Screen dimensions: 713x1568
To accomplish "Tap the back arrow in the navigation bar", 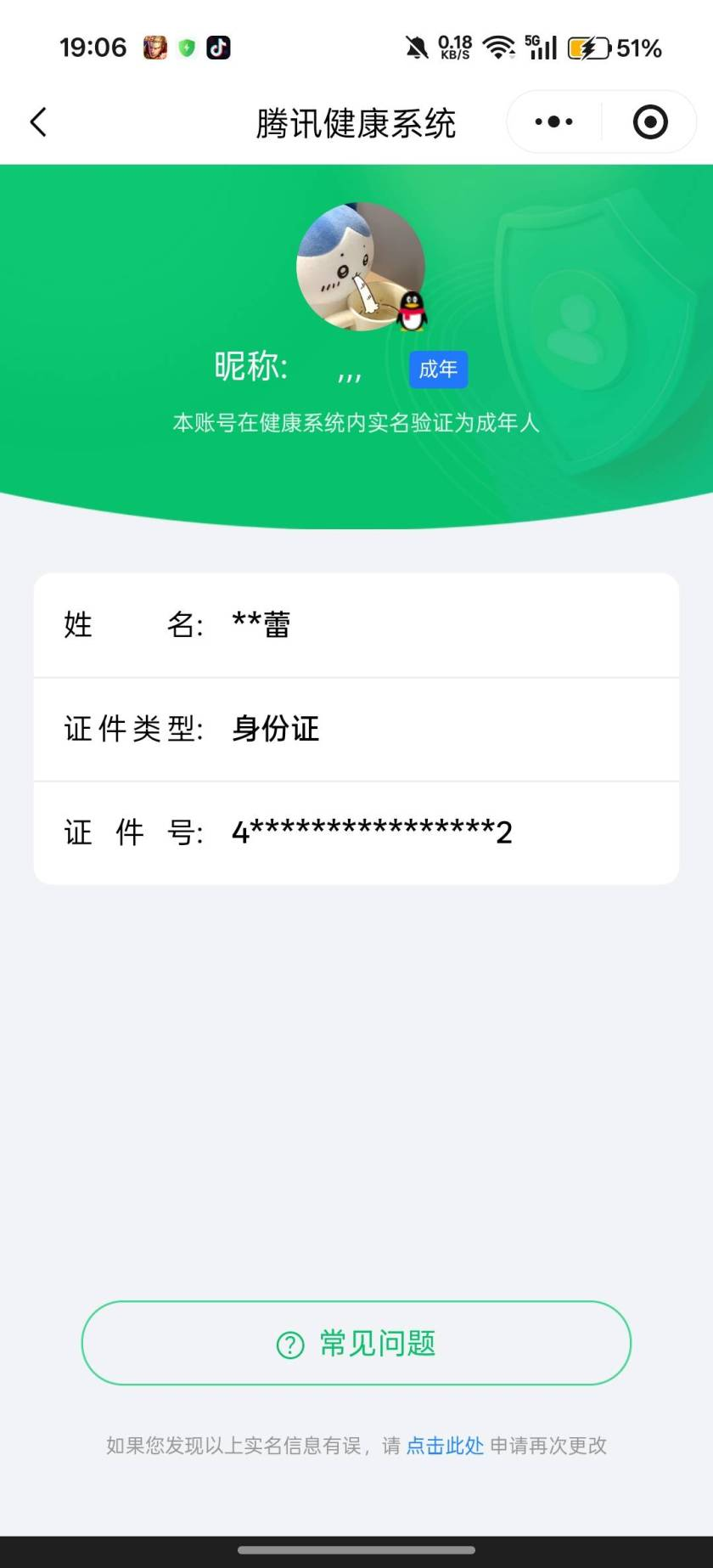I will pyautogui.click(x=37, y=121).
